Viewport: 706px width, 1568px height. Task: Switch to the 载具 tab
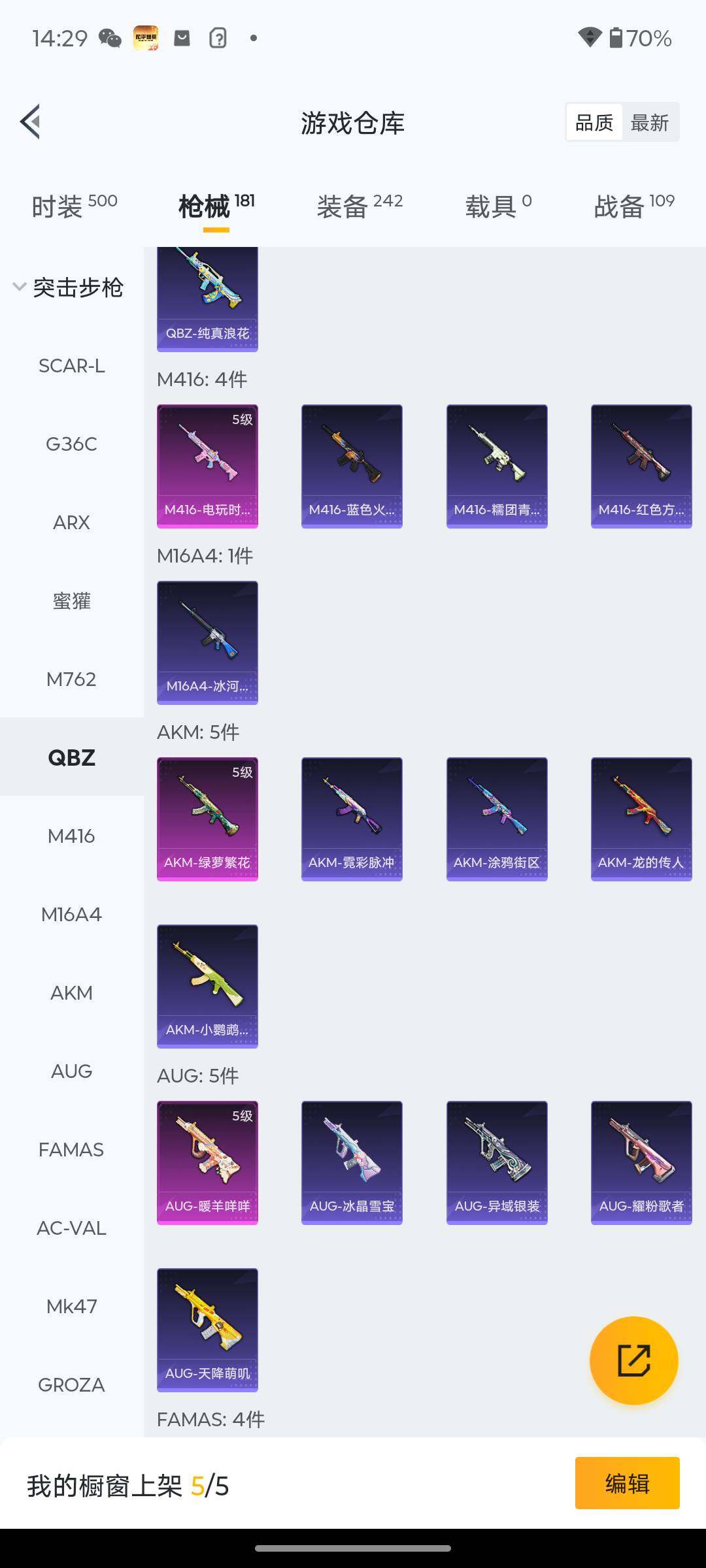click(x=497, y=206)
